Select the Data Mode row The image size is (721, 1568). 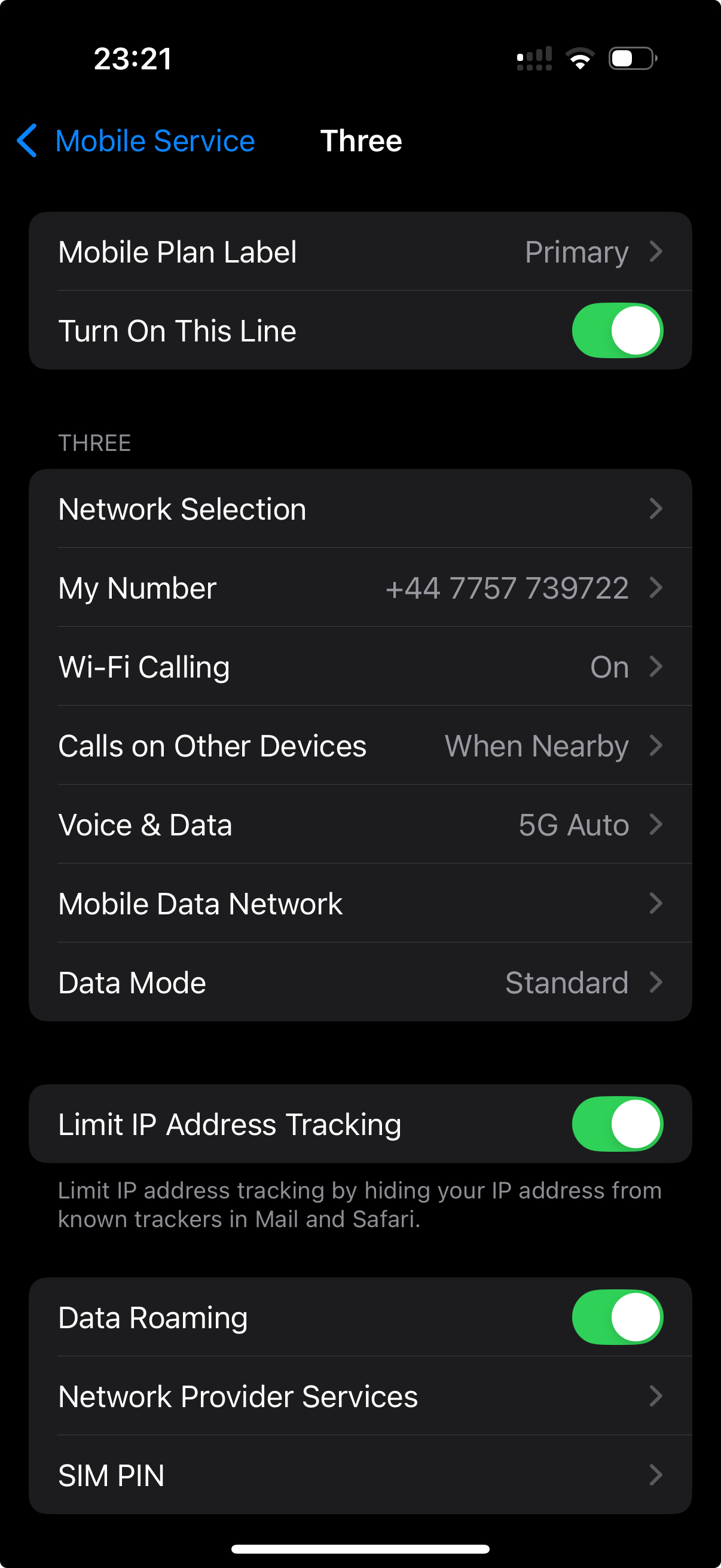360,983
